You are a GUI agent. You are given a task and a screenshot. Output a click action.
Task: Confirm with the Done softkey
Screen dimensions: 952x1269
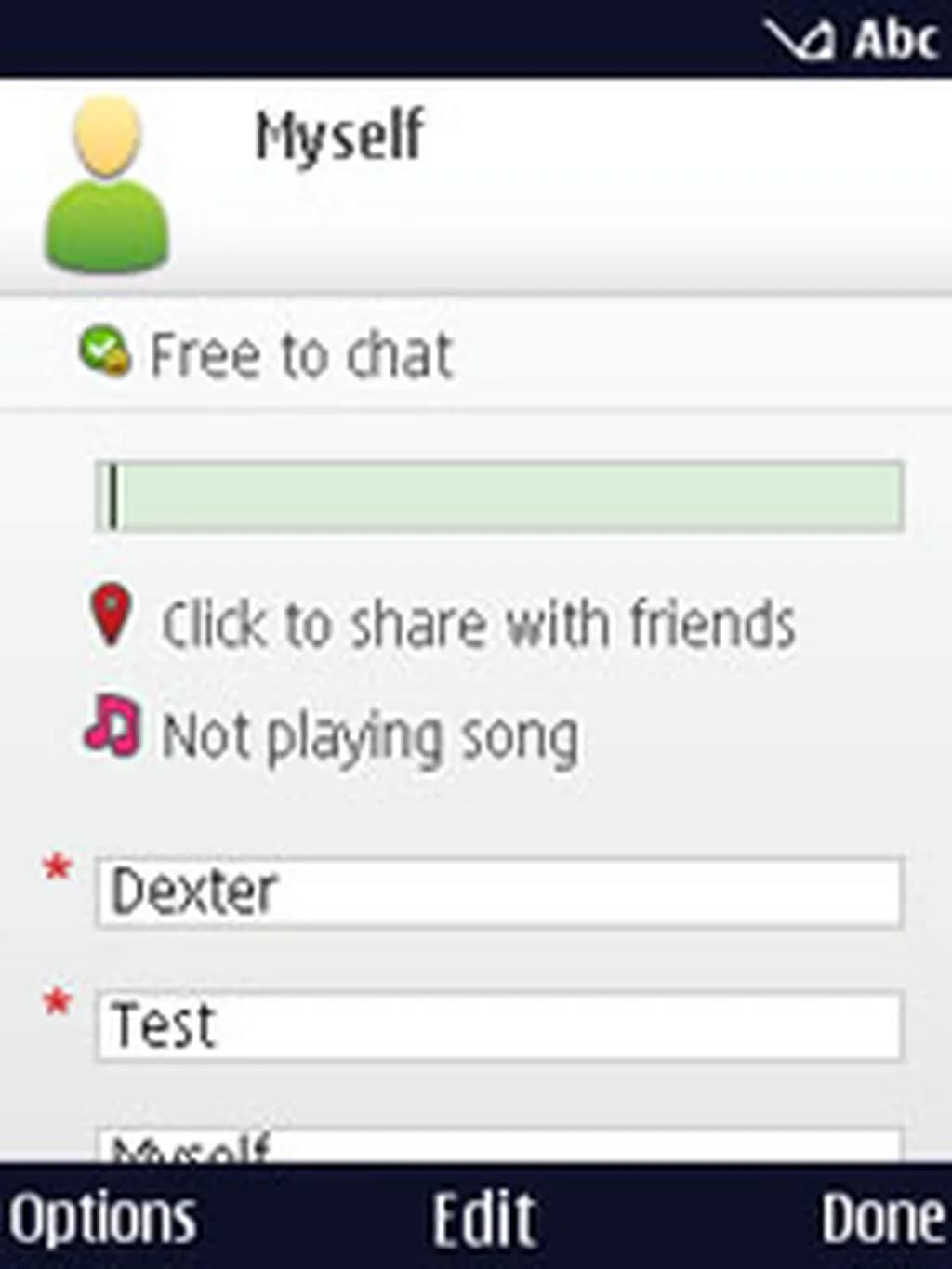(x=881, y=1218)
